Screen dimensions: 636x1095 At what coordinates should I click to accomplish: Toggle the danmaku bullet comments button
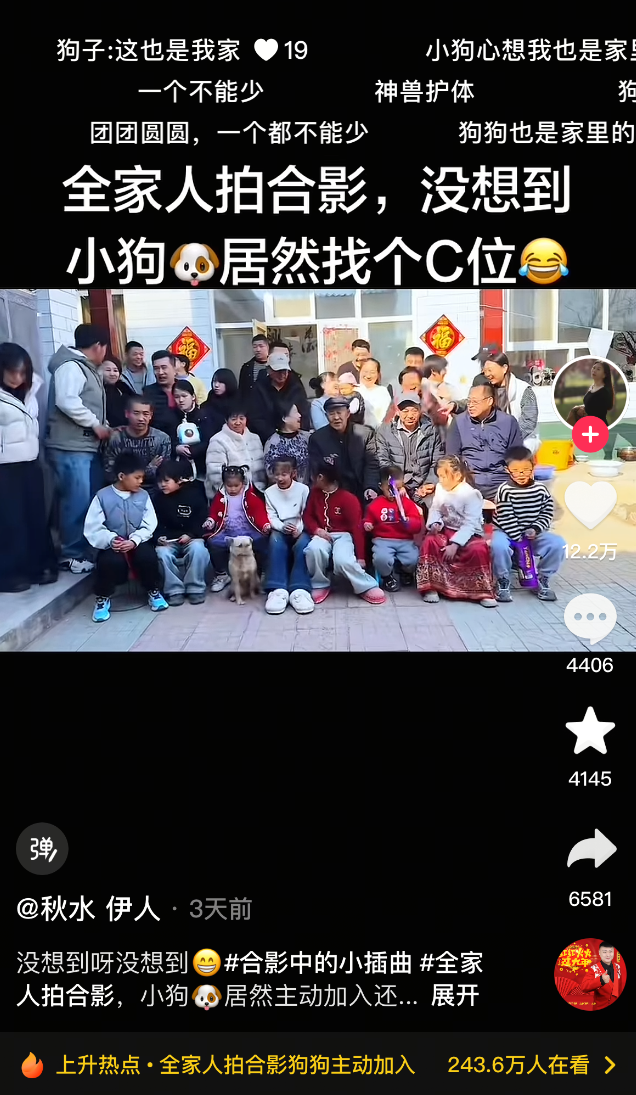pos(42,849)
